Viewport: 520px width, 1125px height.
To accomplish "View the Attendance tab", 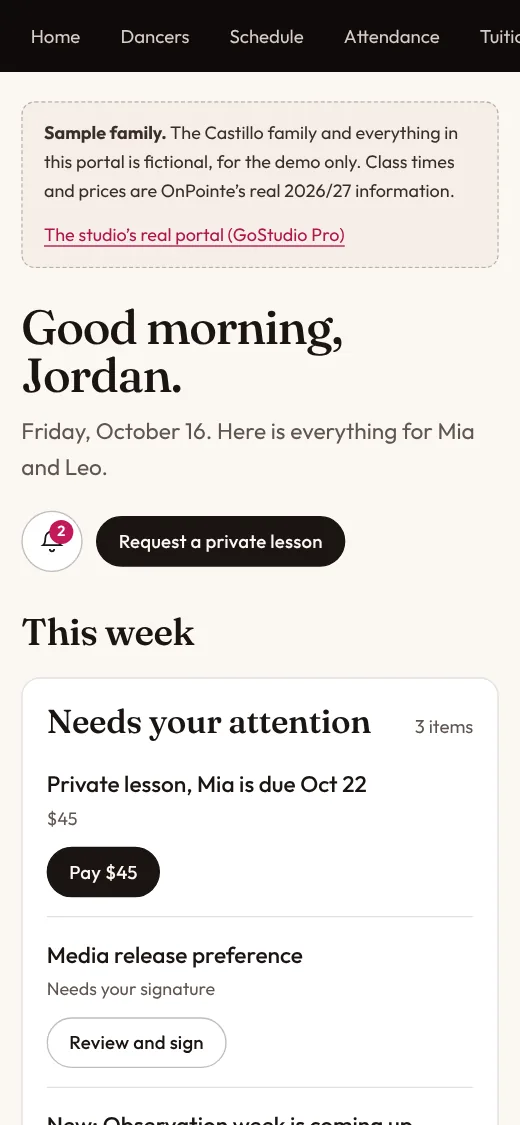I will click(392, 37).
